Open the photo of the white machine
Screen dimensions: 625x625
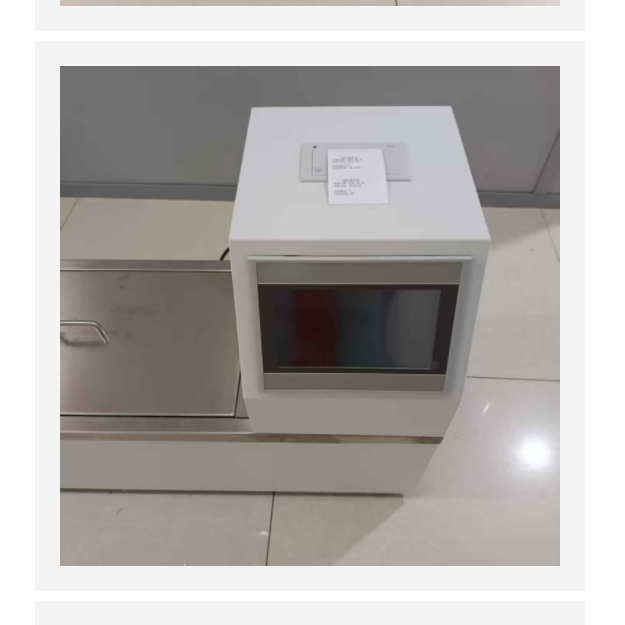[x=310, y=315]
